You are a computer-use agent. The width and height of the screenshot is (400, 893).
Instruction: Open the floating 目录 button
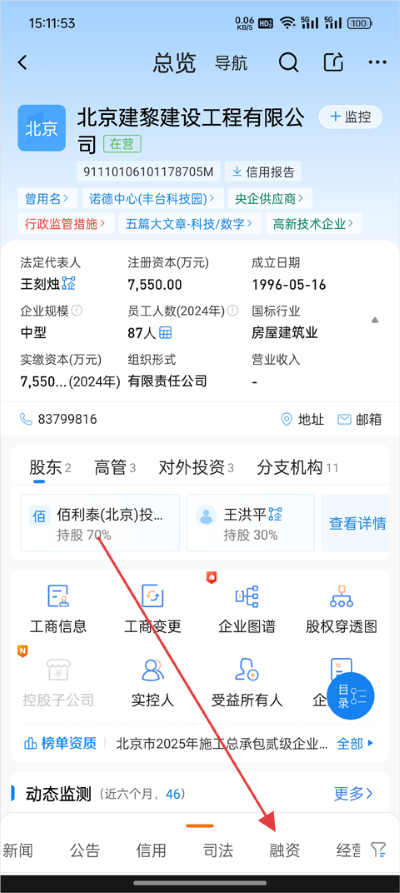click(x=351, y=696)
